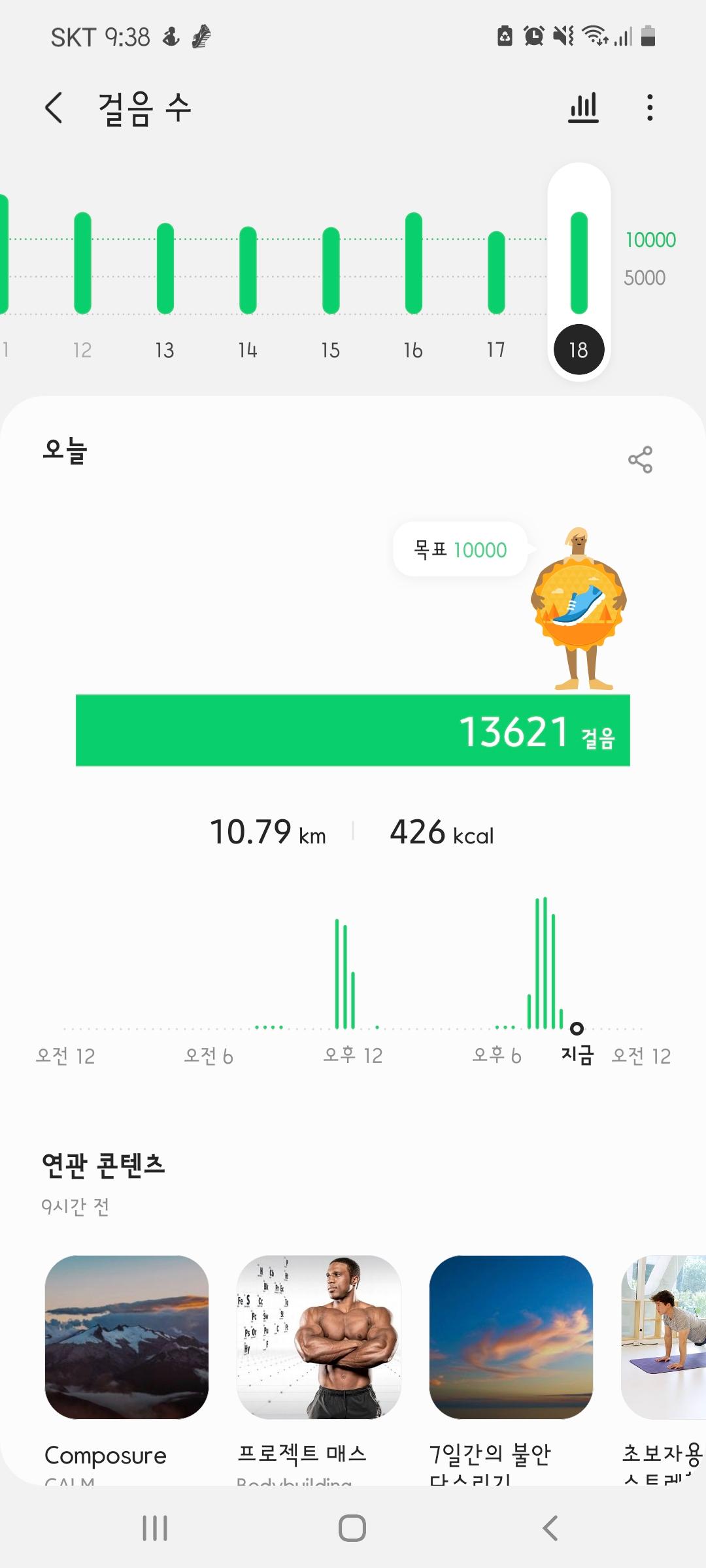Open the 7일간의 불안 content card
Image resolution: width=706 pixels, height=1568 pixels.
coord(511,1337)
